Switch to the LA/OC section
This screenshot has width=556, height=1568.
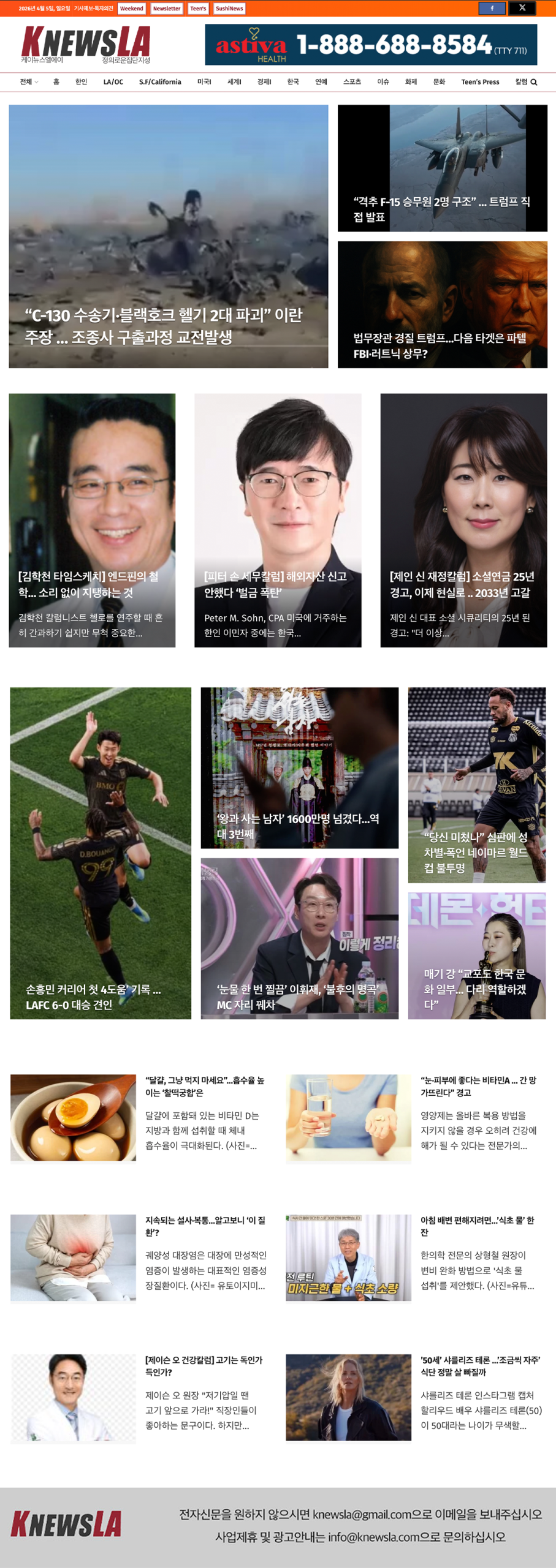click(113, 82)
